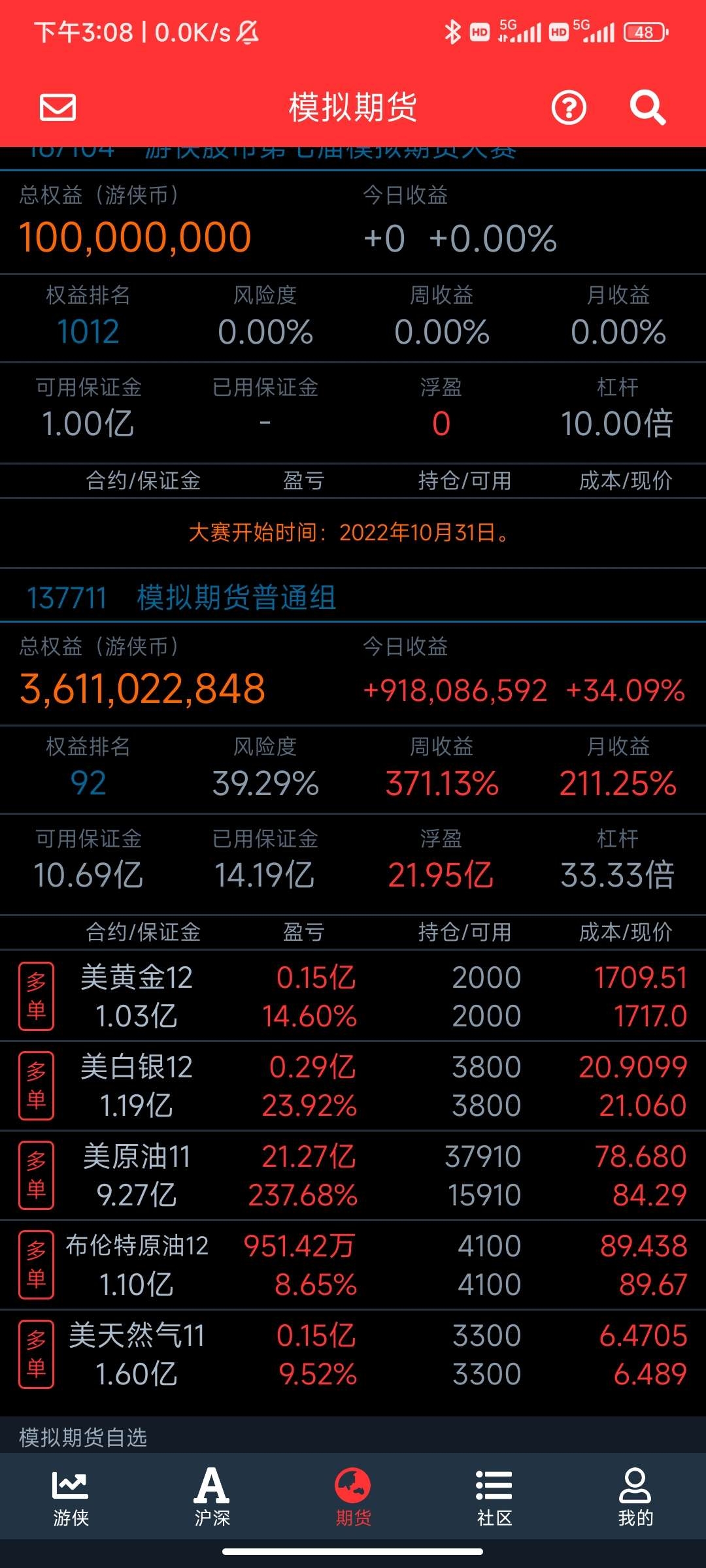This screenshot has height=1568, width=706.
Task: Open the 美原油11 position row
Action: 353,1175
